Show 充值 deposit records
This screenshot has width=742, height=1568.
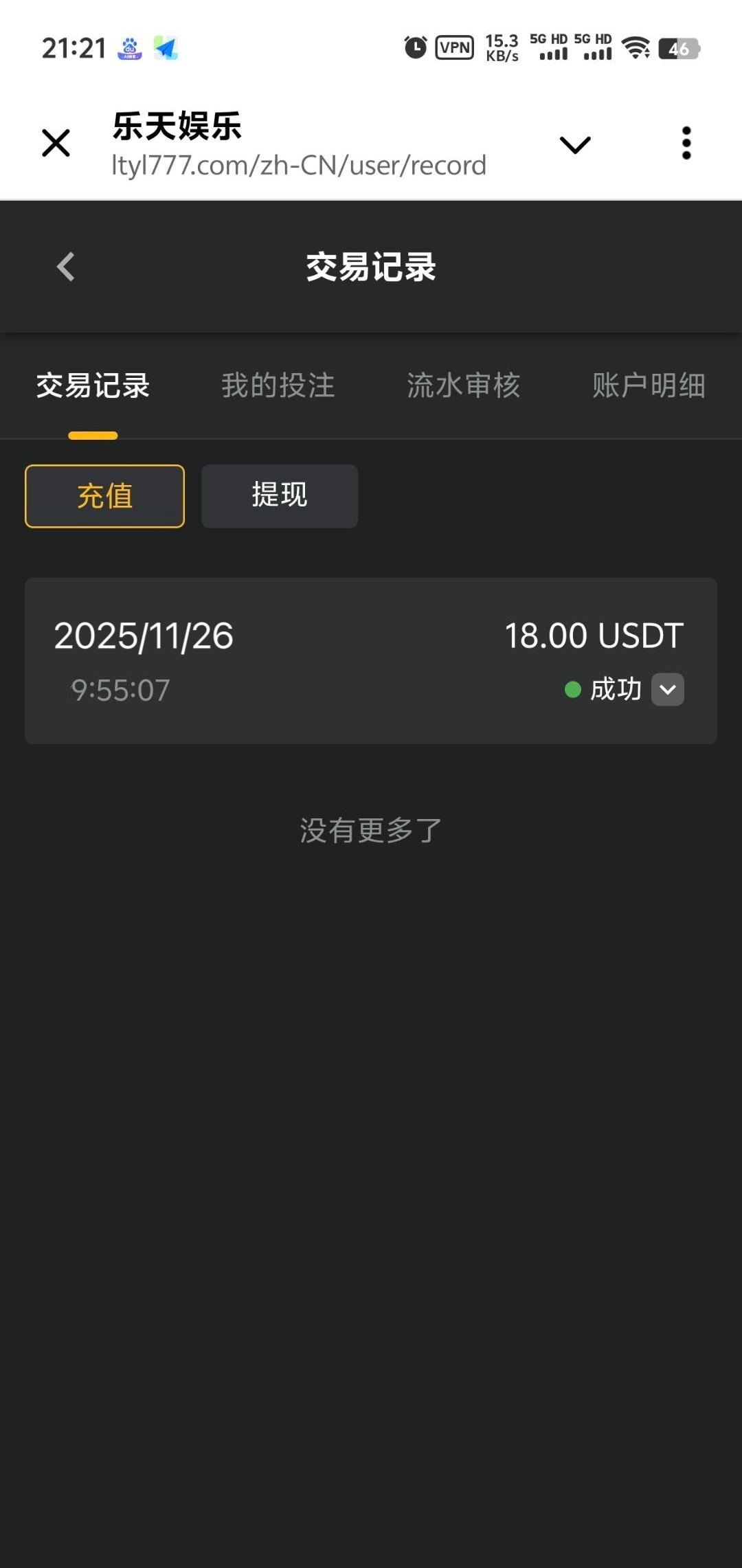(104, 496)
